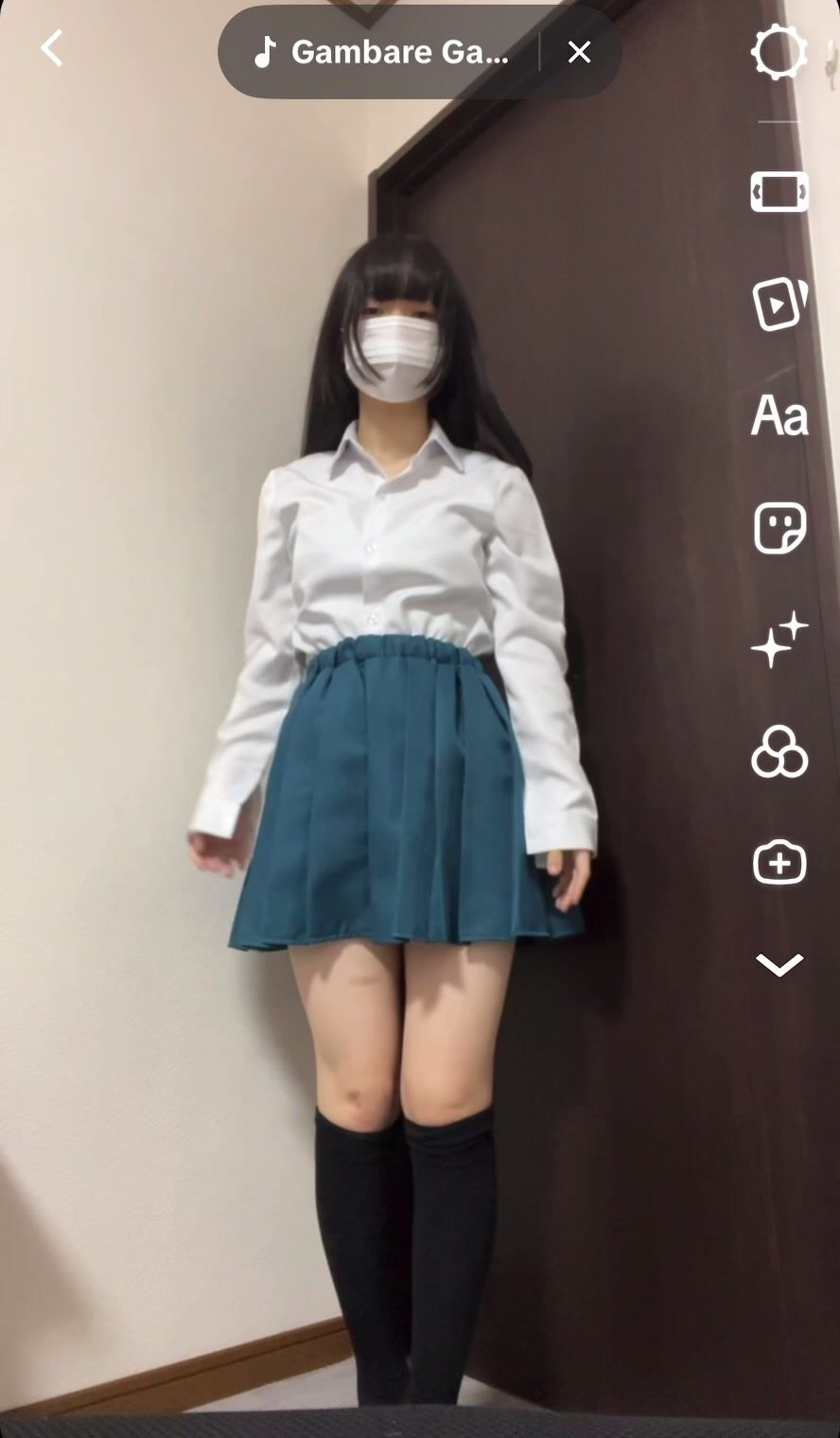The image size is (840, 1438).
Task: Add text with the Aa tool
Action: point(779,416)
